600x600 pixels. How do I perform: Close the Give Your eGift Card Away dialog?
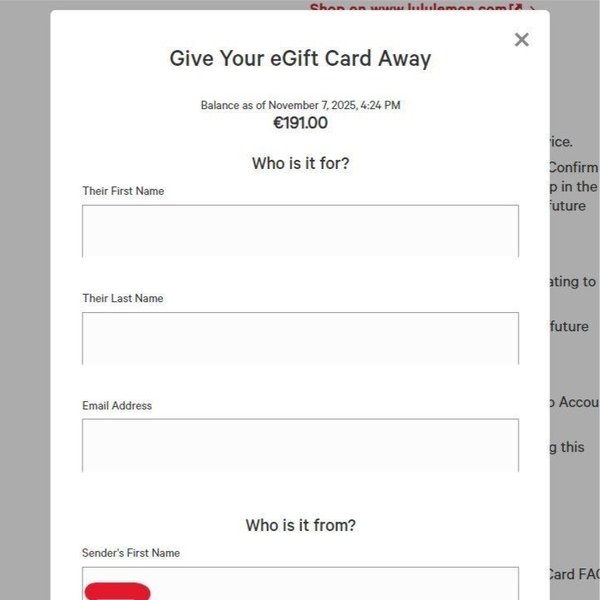tap(521, 40)
